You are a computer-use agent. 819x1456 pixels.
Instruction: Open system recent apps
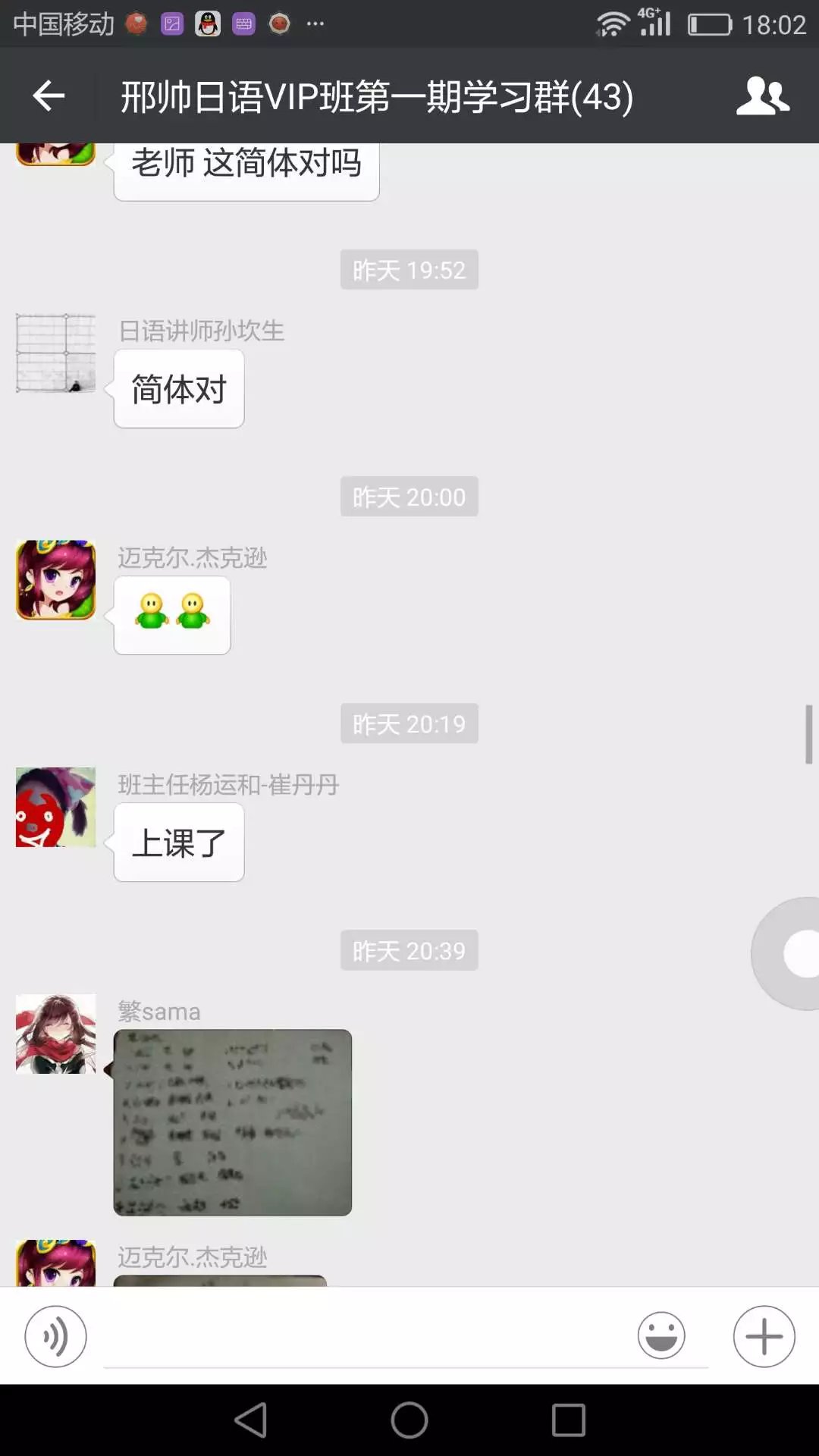568,1420
